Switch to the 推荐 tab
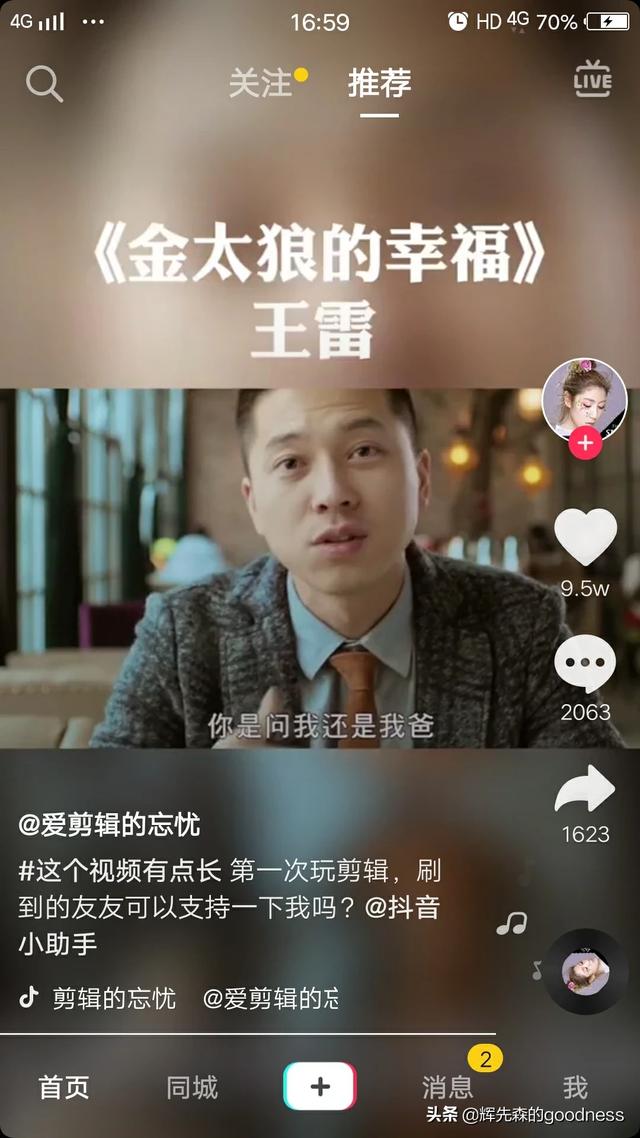The width and height of the screenshot is (640, 1138). (x=379, y=84)
